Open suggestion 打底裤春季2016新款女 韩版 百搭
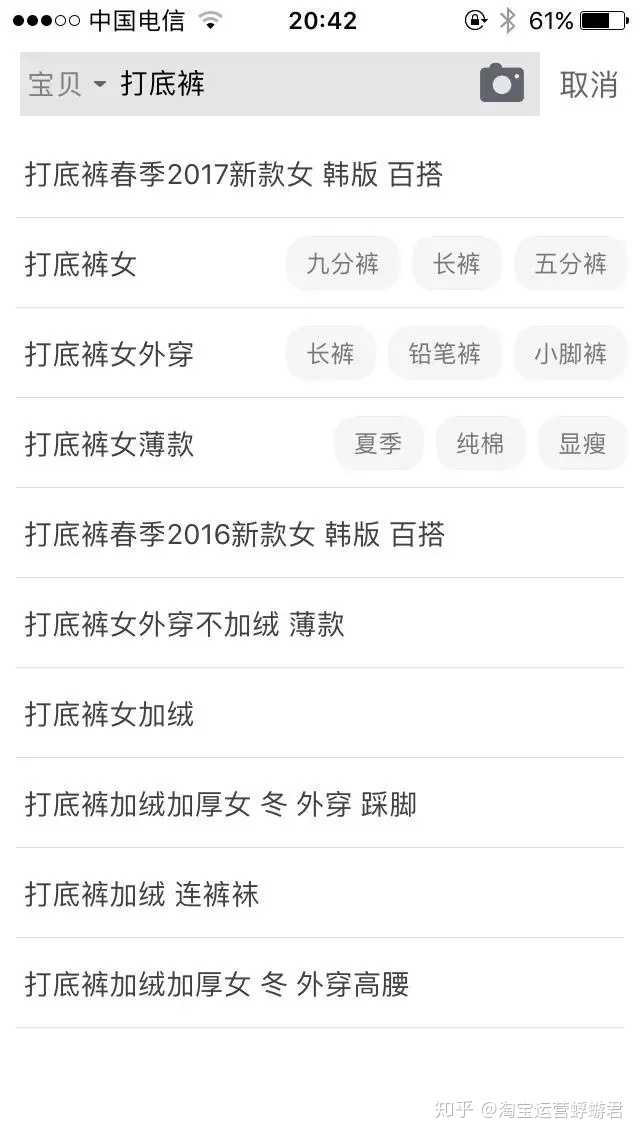 [x=234, y=534]
